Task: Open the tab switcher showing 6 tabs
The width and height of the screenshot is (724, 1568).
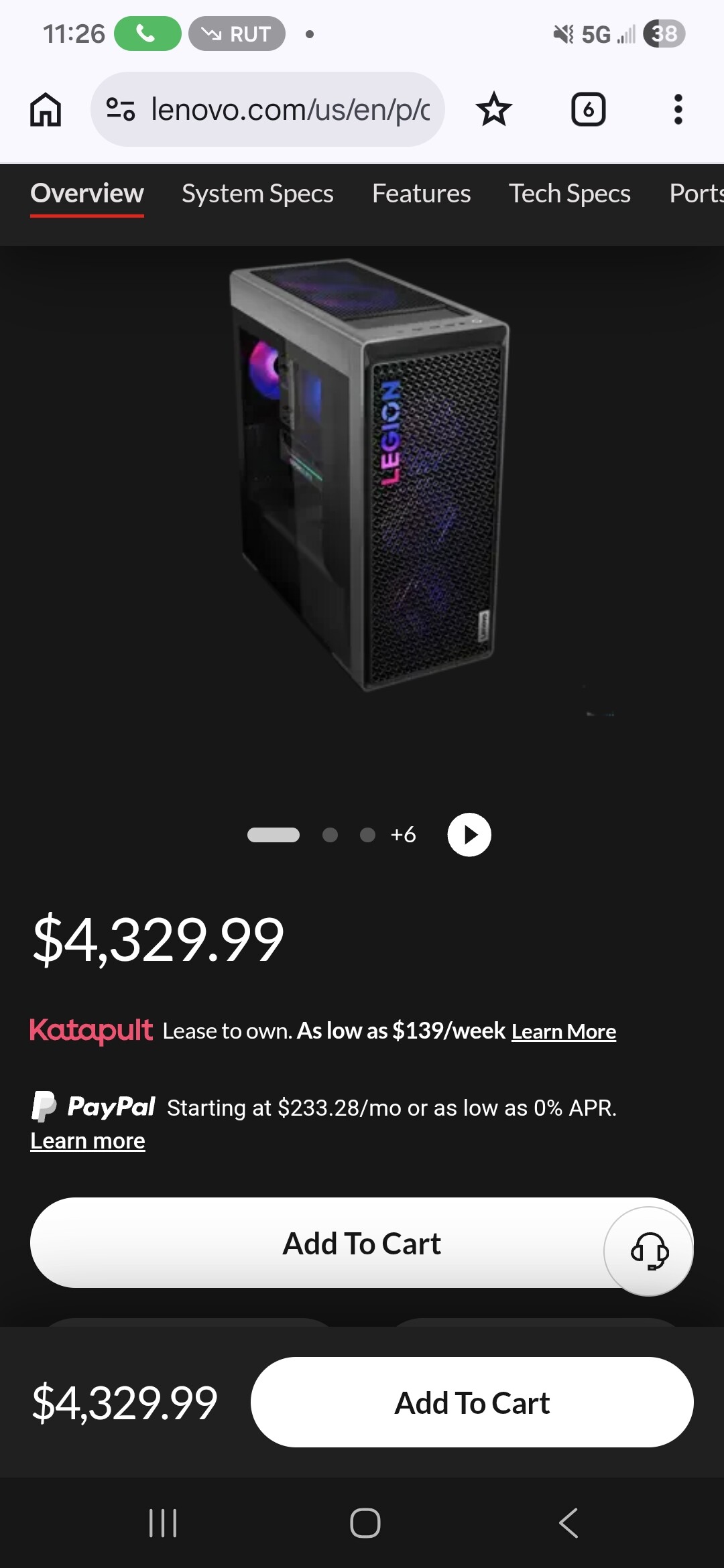Action: point(588,109)
